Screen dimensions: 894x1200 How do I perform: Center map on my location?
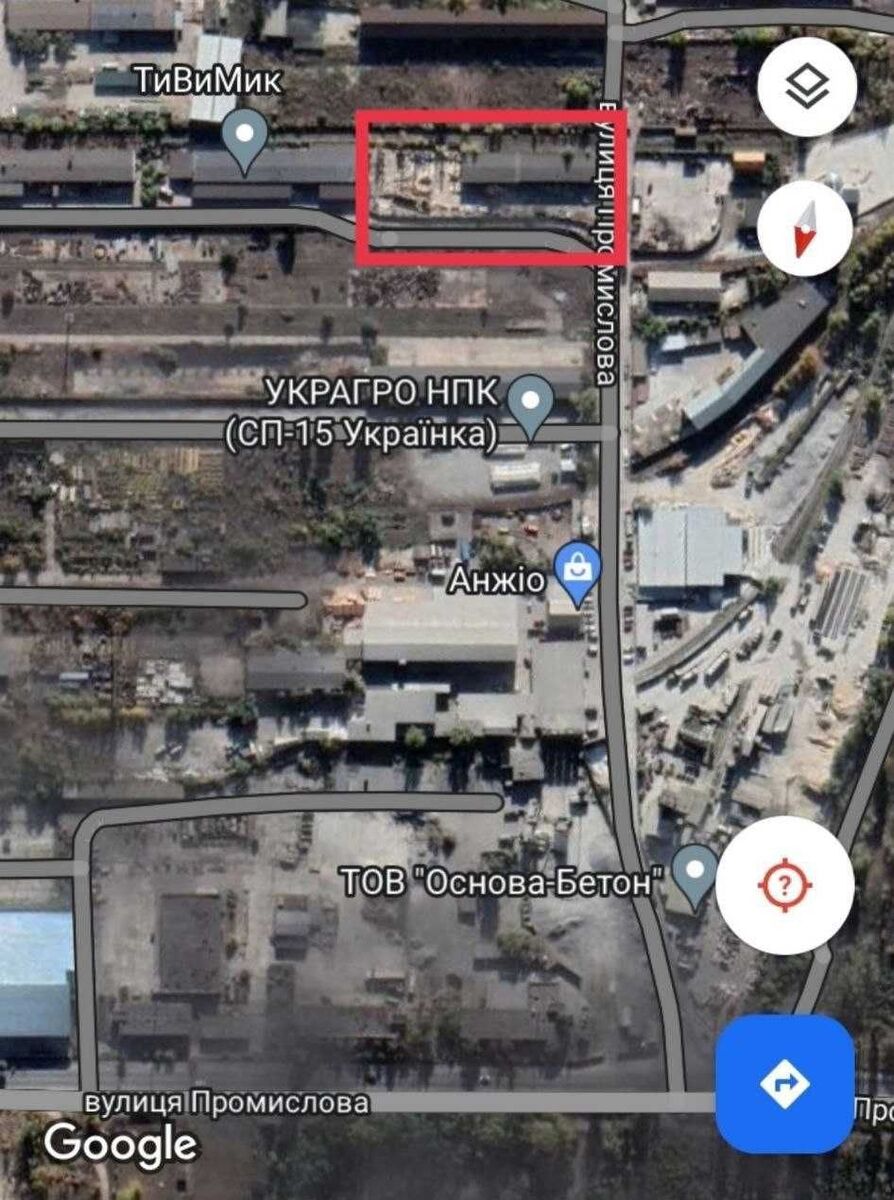pyautogui.click(x=785, y=884)
